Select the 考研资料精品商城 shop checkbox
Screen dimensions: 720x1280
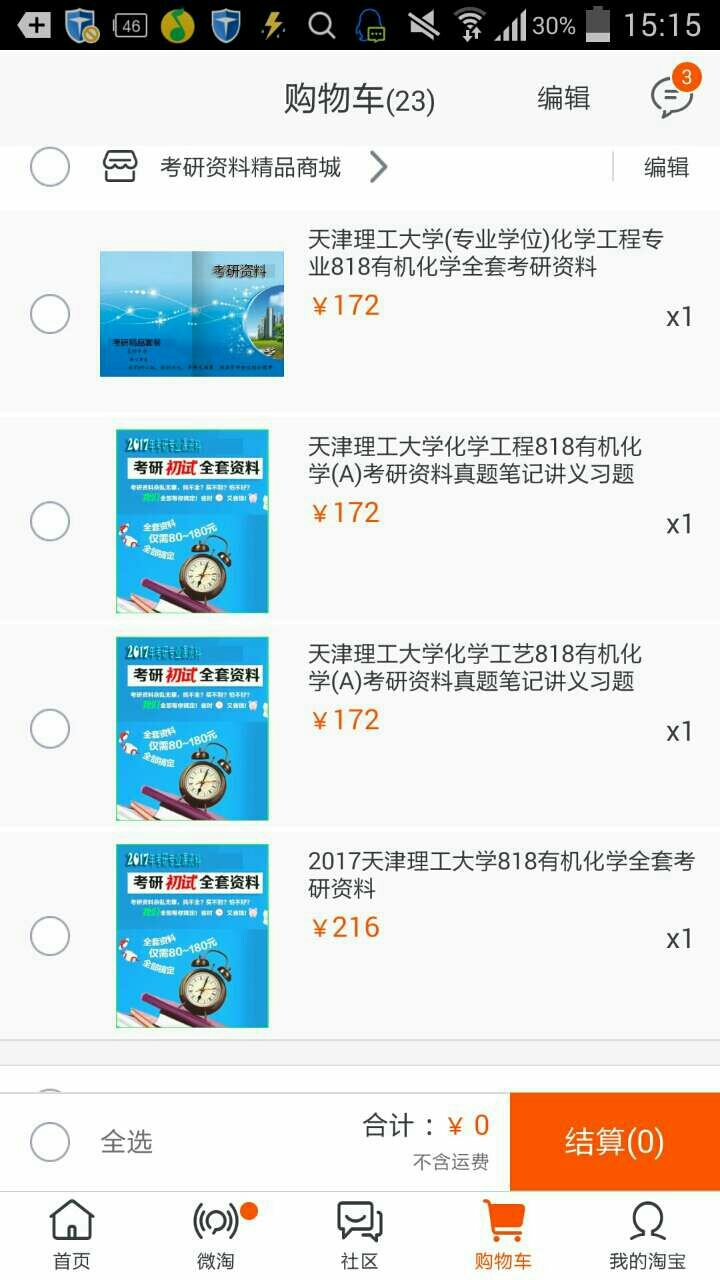click(x=50, y=166)
